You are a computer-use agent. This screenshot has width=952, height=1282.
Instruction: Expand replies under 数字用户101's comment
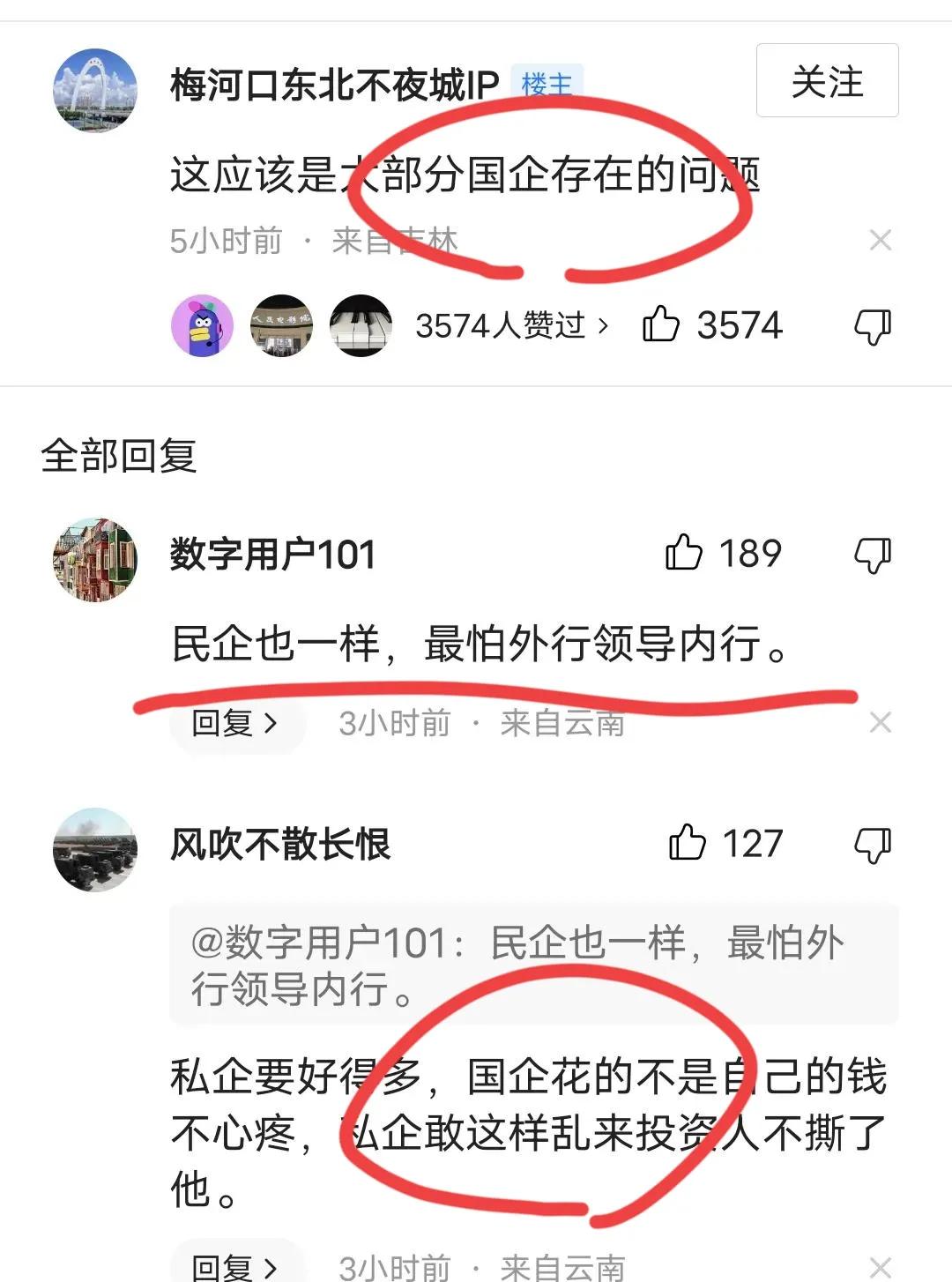(236, 721)
